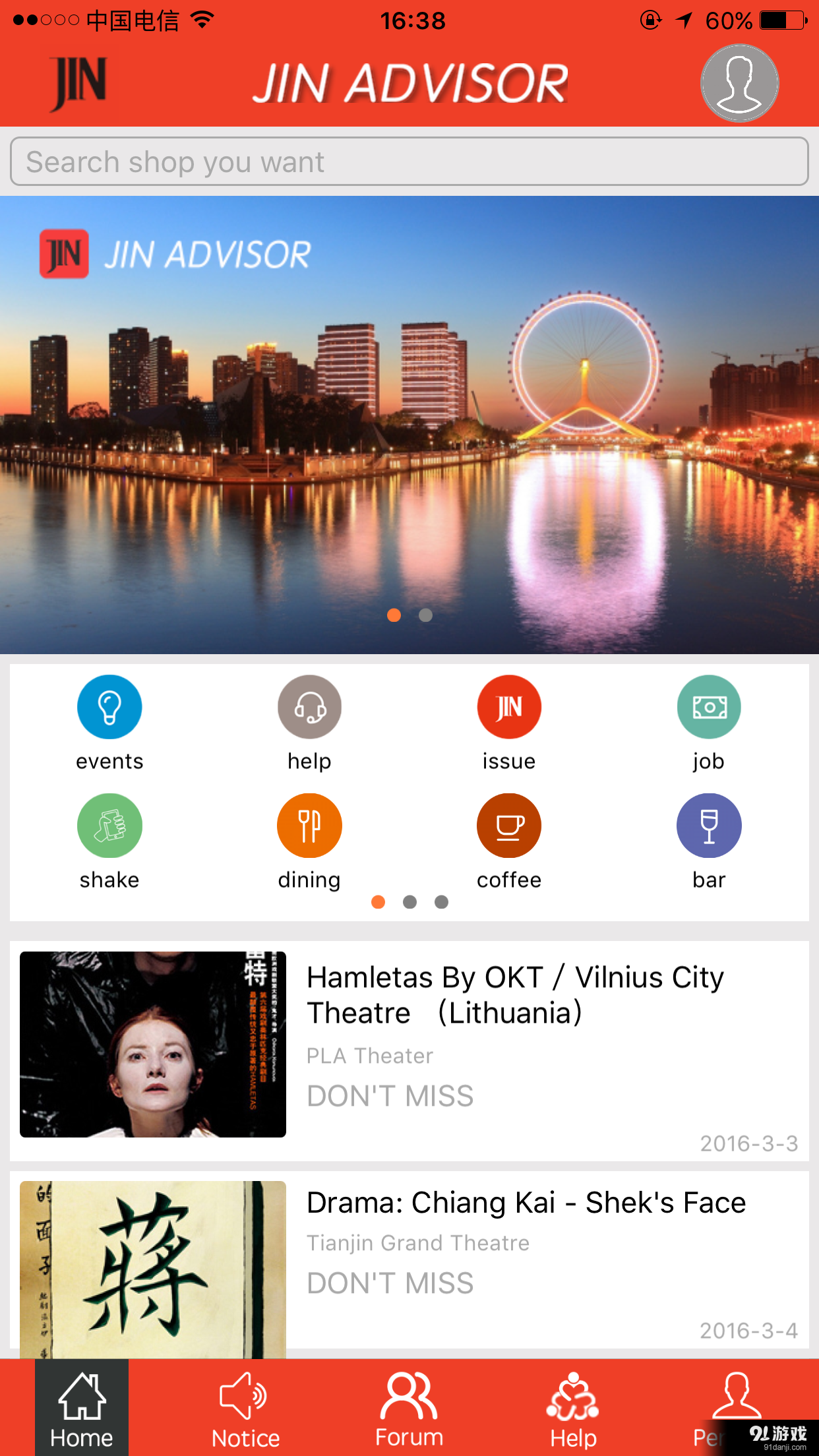Tap the JIN issue icon
This screenshot has width=819, height=1456.
[x=508, y=706]
